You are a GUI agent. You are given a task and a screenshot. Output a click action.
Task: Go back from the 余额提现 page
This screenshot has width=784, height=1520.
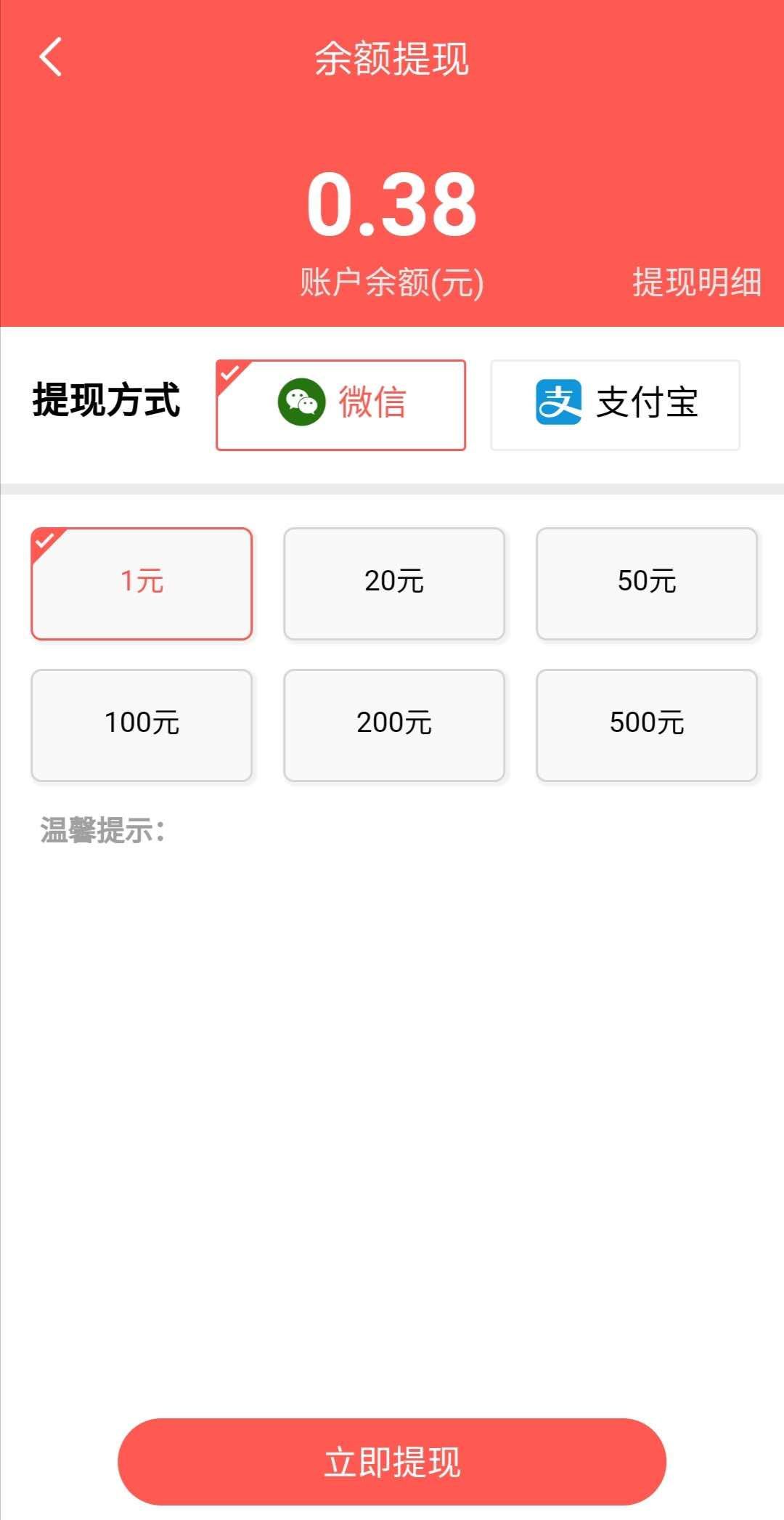tap(51, 57)
